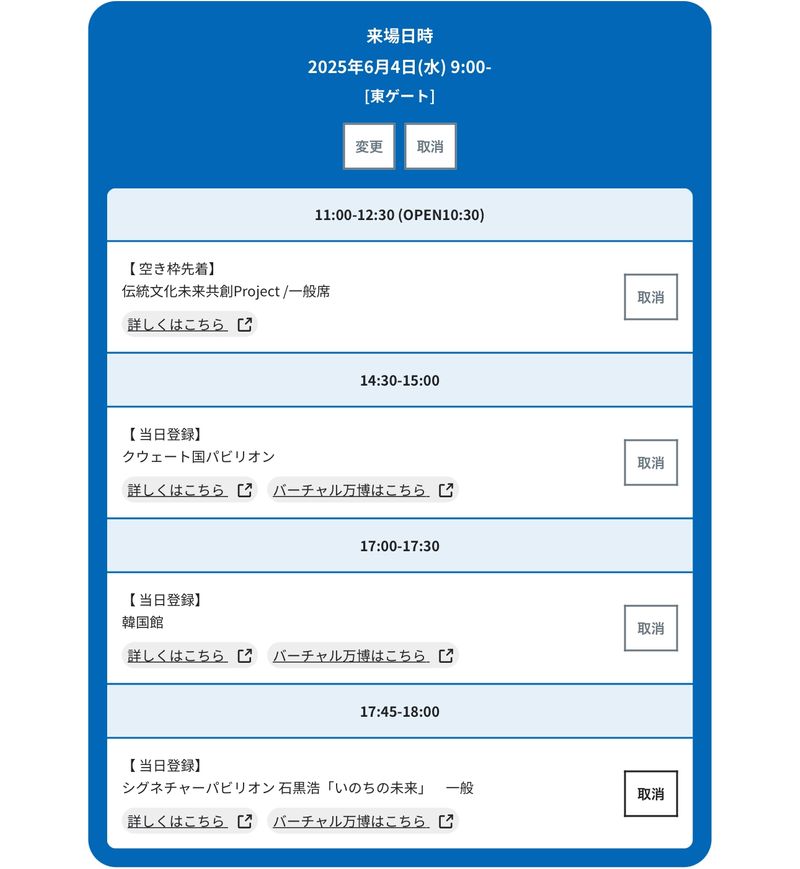Tap 変更 to change the visit date
This screenshot has width=800, height=869.
pos(369,146)
